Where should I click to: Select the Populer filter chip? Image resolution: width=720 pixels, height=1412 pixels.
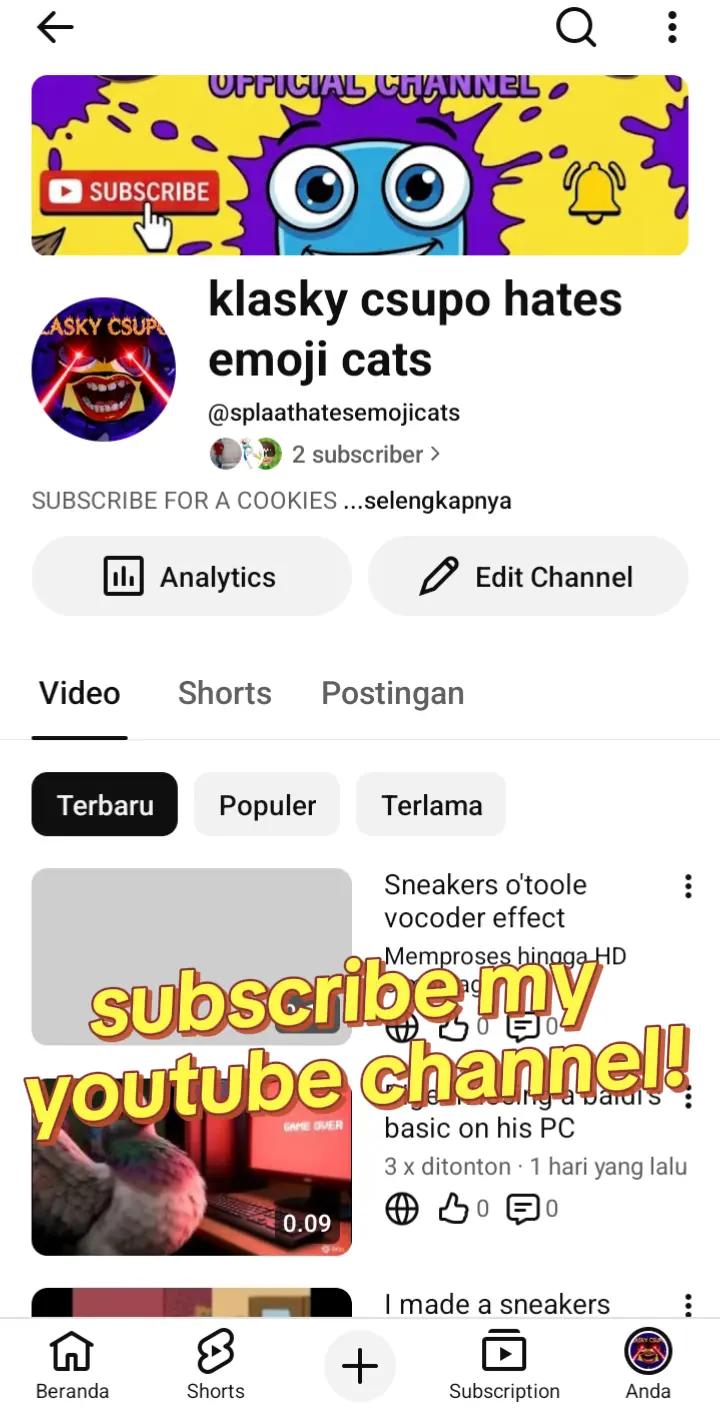point(267,805)
